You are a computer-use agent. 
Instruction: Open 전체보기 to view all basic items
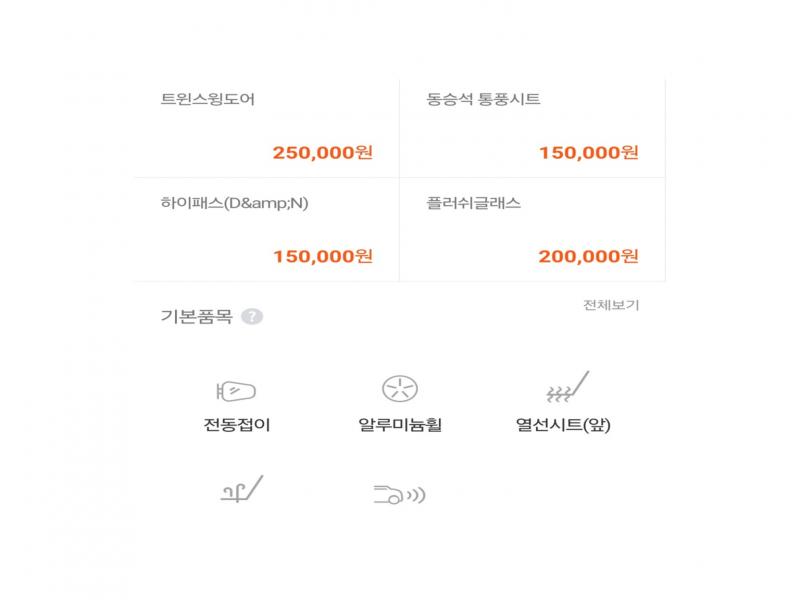(x=611, y=305)
